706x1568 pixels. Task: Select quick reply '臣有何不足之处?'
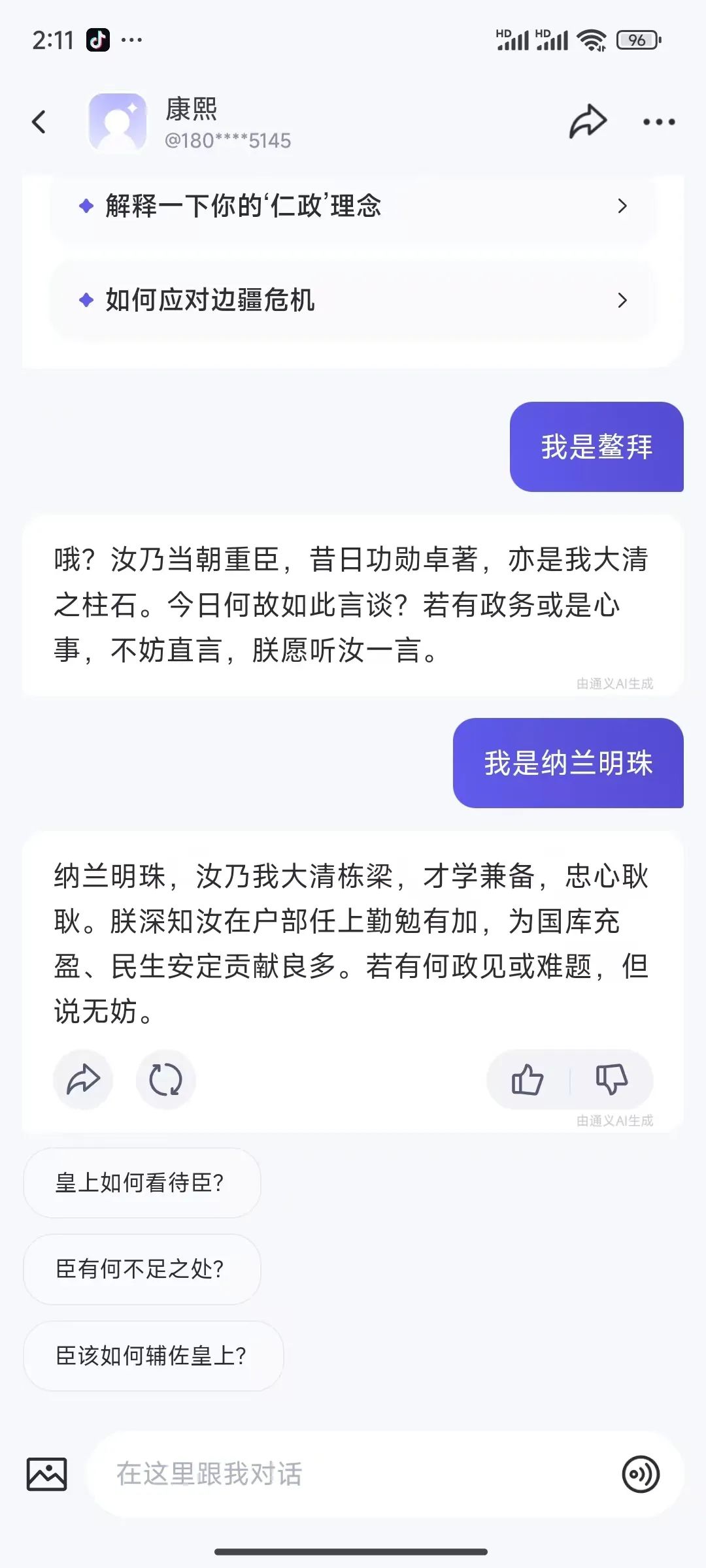click(x=141, y=1269)
